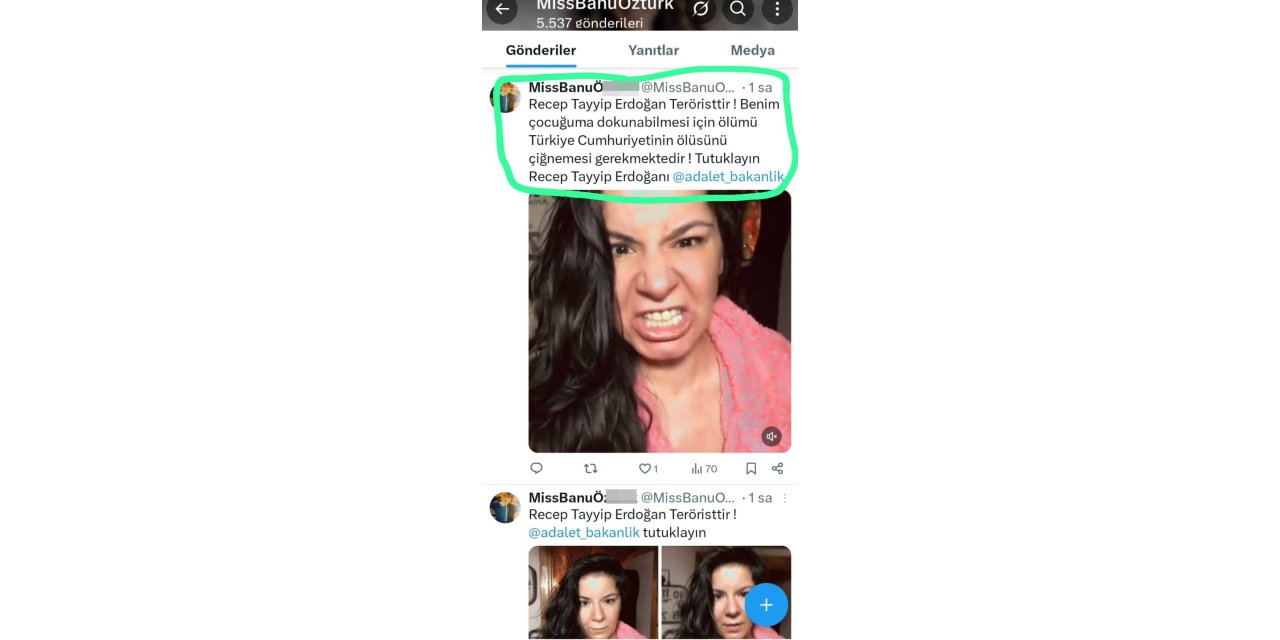1280x640 pixels.
Task: Switch to the Yanıtlar tab
Action: [x=653, y=50]
